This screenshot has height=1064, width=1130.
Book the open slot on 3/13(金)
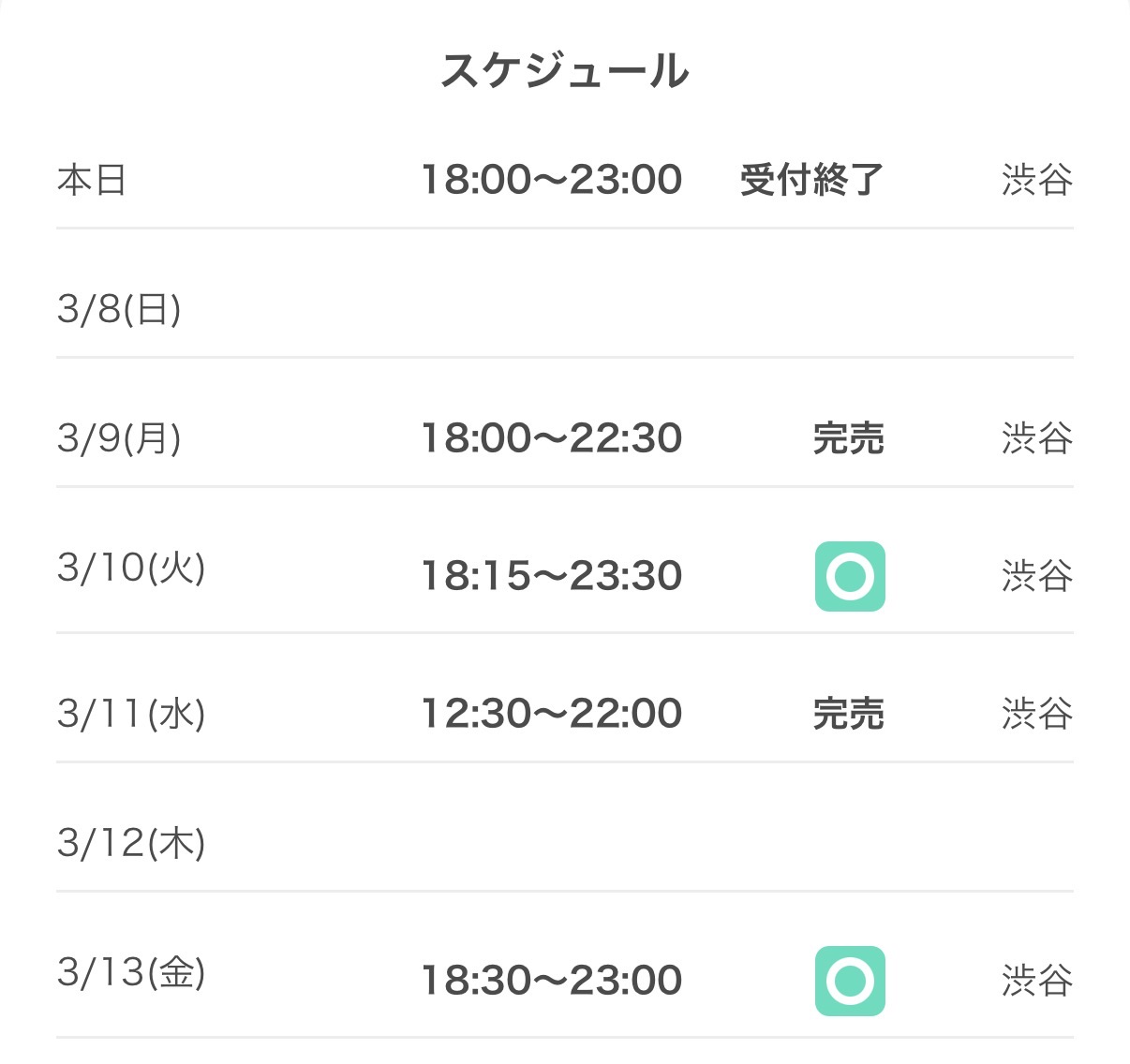click(x=850, y=981)
